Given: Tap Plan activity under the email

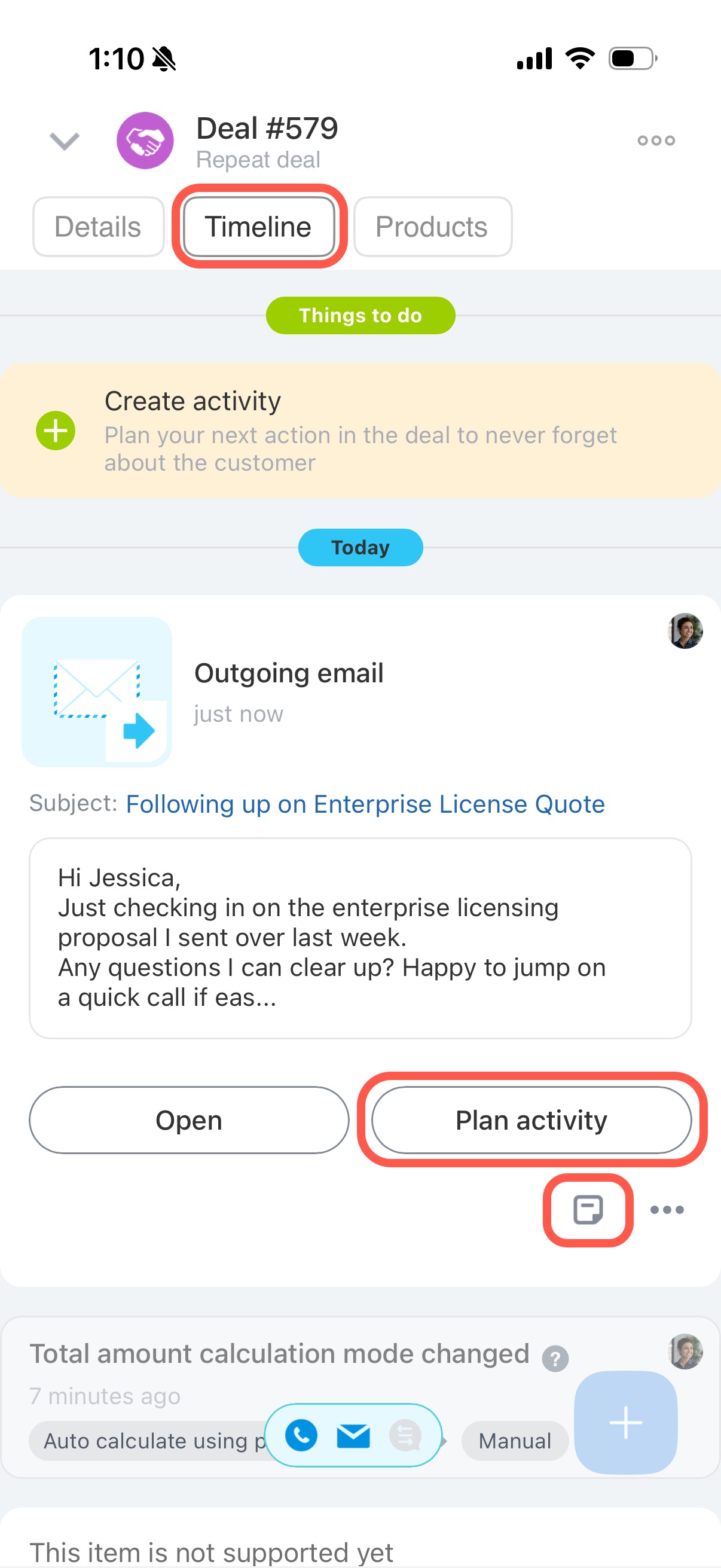Looking at the screenshot, I should pyautogui.click(x=531, y=1120).
